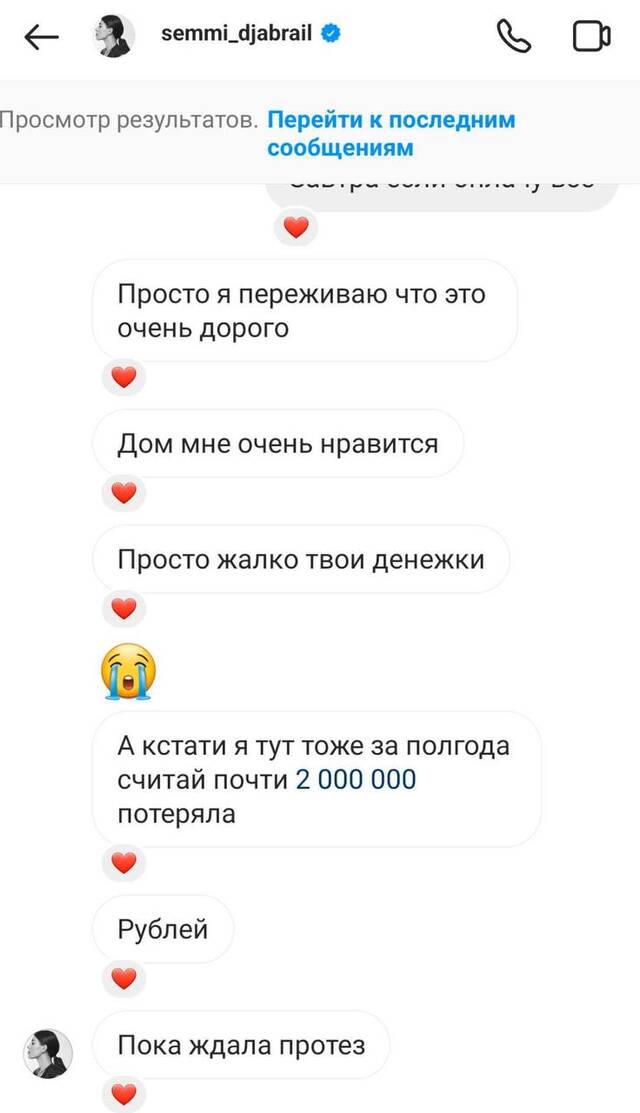View heart reaction under 'Дом мне очень нравится'
The height and width of the screenshot is (1113, 640).
(123, 493)
